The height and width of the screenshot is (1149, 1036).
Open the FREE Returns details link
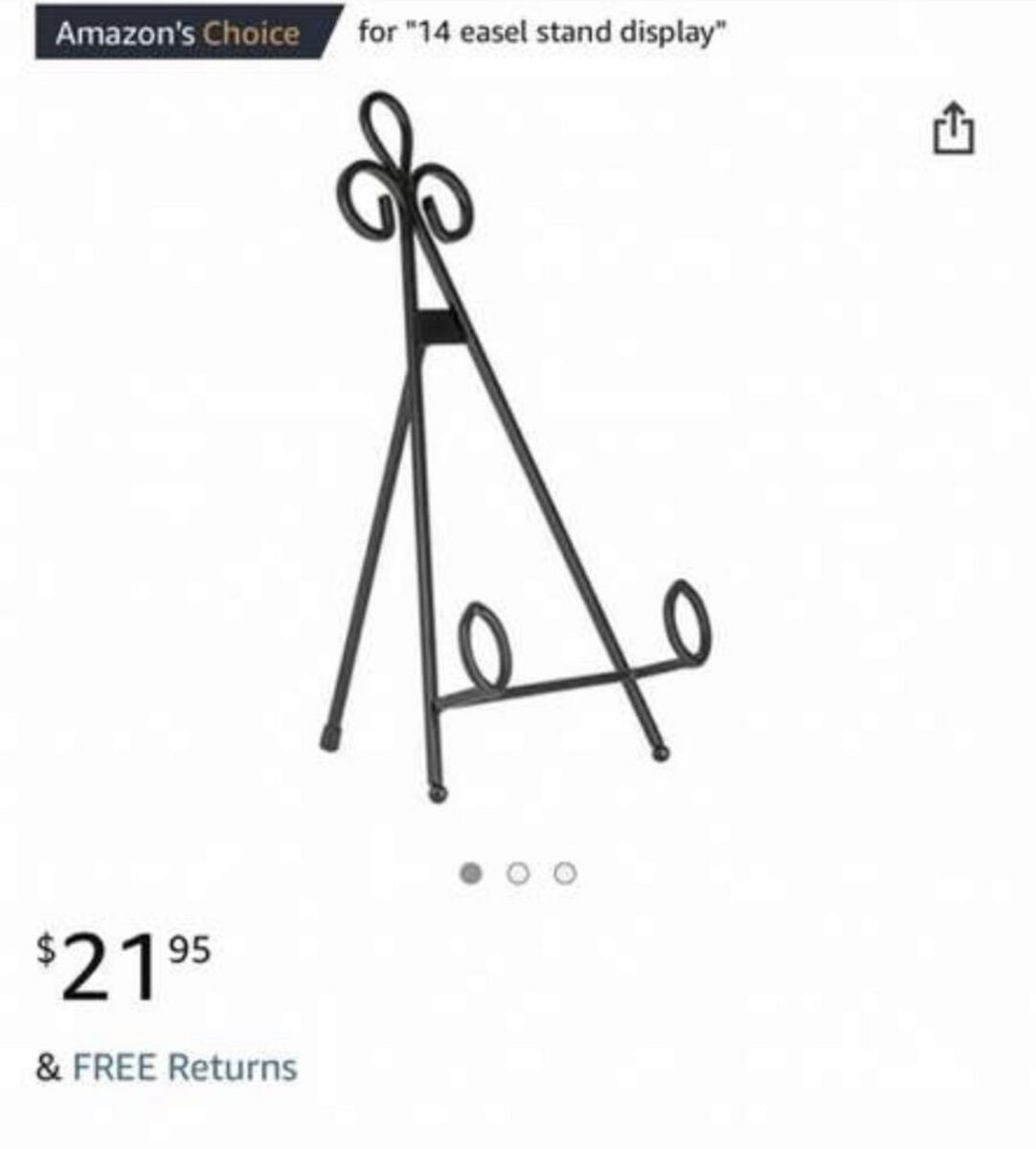(x=185, y=1067)
